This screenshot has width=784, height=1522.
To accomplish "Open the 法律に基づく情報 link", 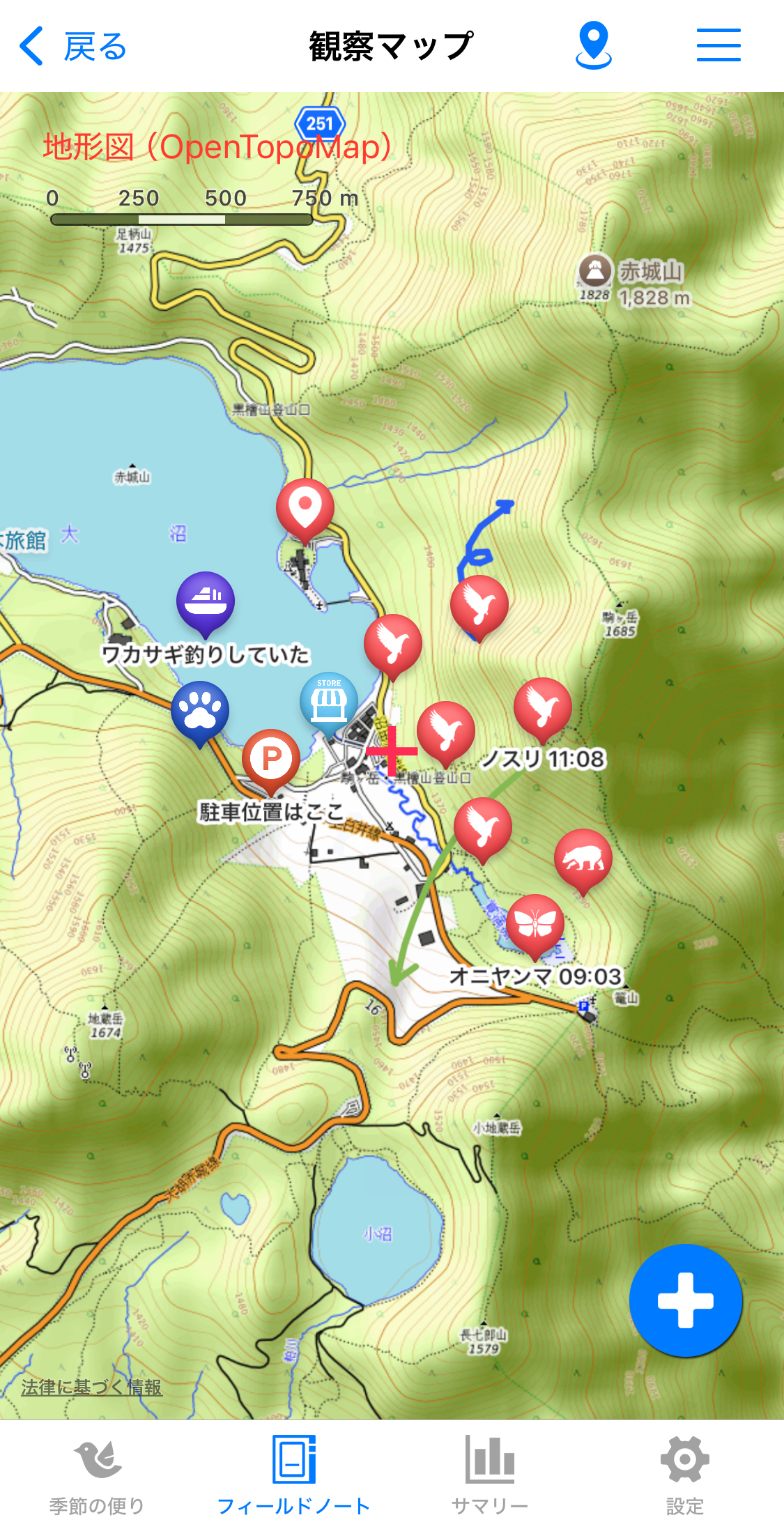I will click(91, 1388).
